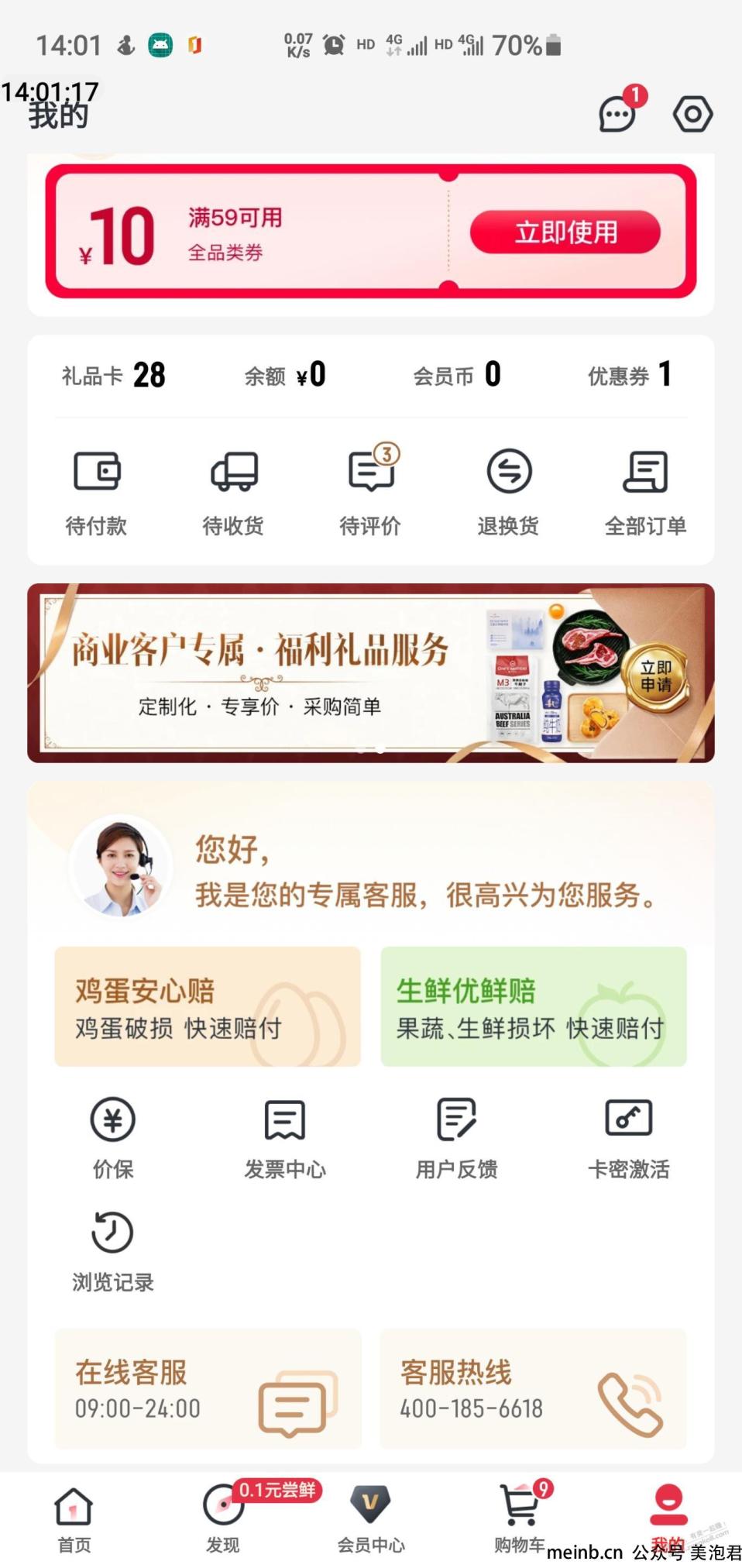Viewport: 742px width, 1568px height.
Task: View 优惠券 coupons
Action: [629, 375]
